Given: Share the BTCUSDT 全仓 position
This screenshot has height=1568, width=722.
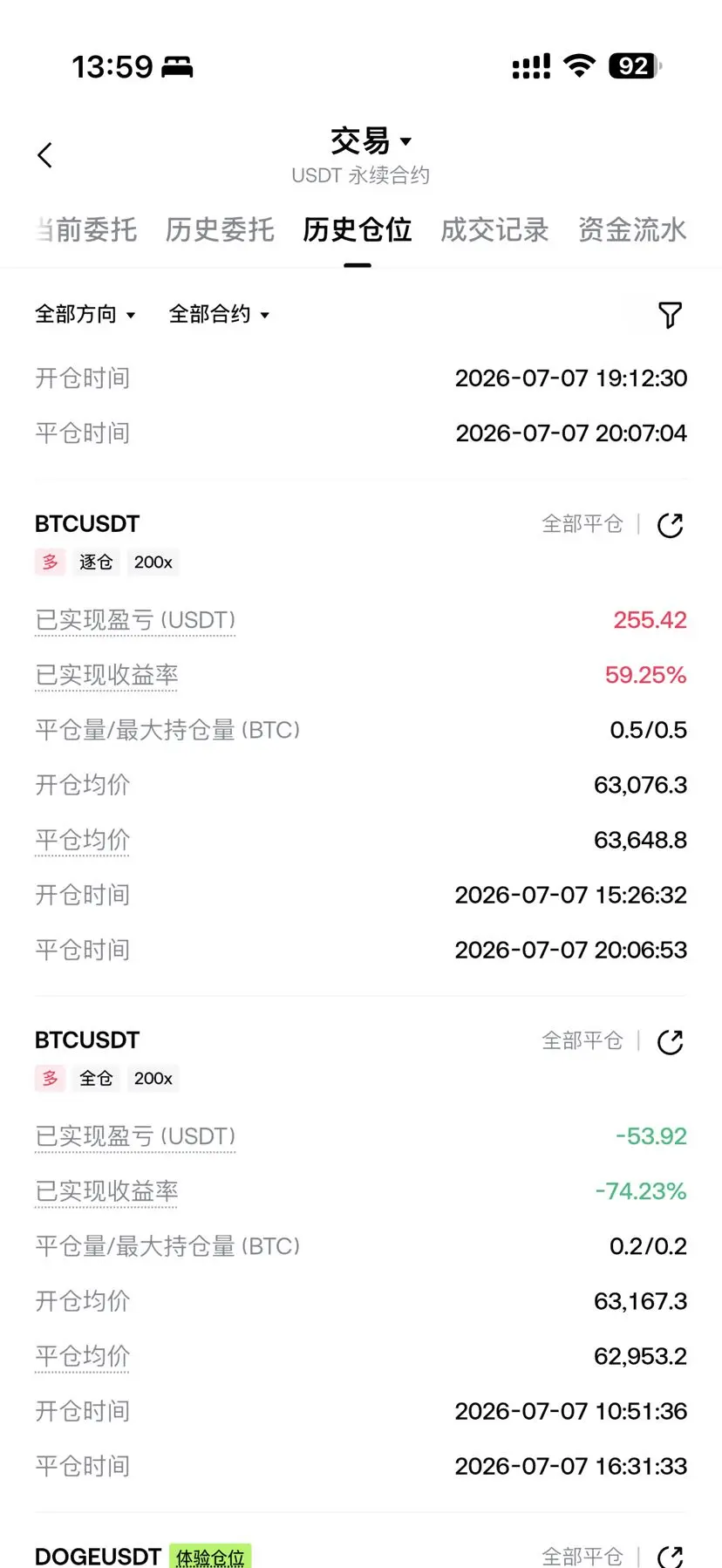Looking at the screenshot, I should [670, 1041].
